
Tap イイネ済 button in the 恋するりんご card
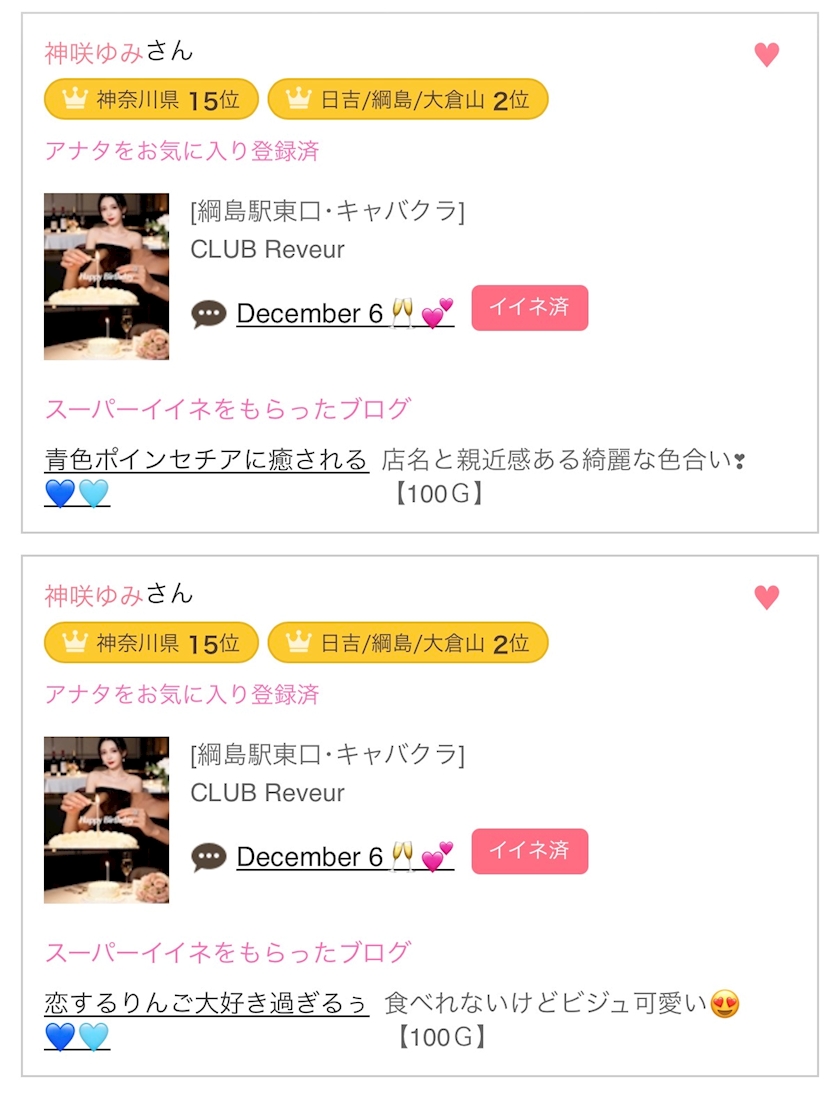[529, 851]
